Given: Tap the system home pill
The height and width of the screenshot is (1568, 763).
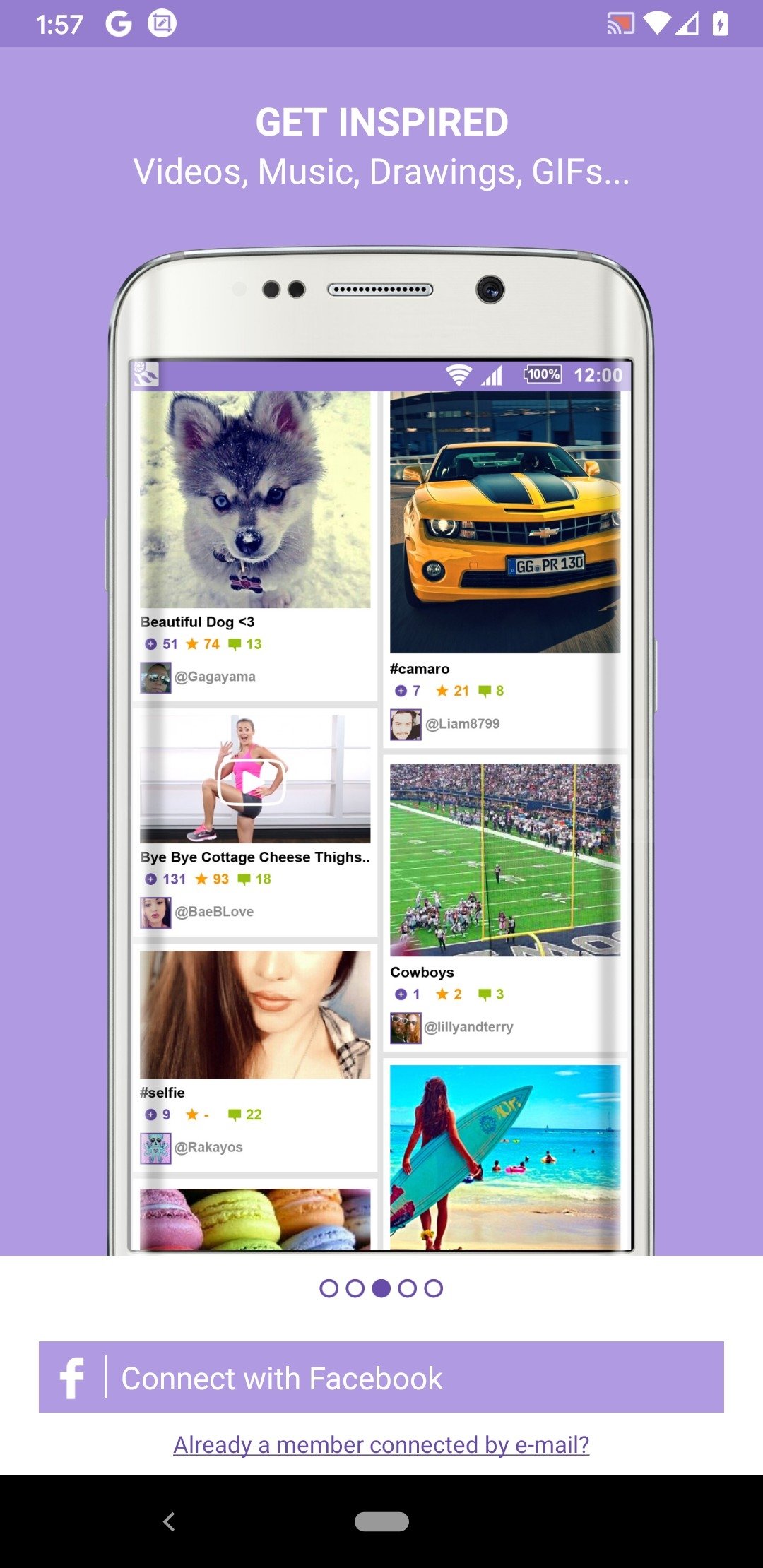Looking at the screenshot, I should pos(381,1521).
